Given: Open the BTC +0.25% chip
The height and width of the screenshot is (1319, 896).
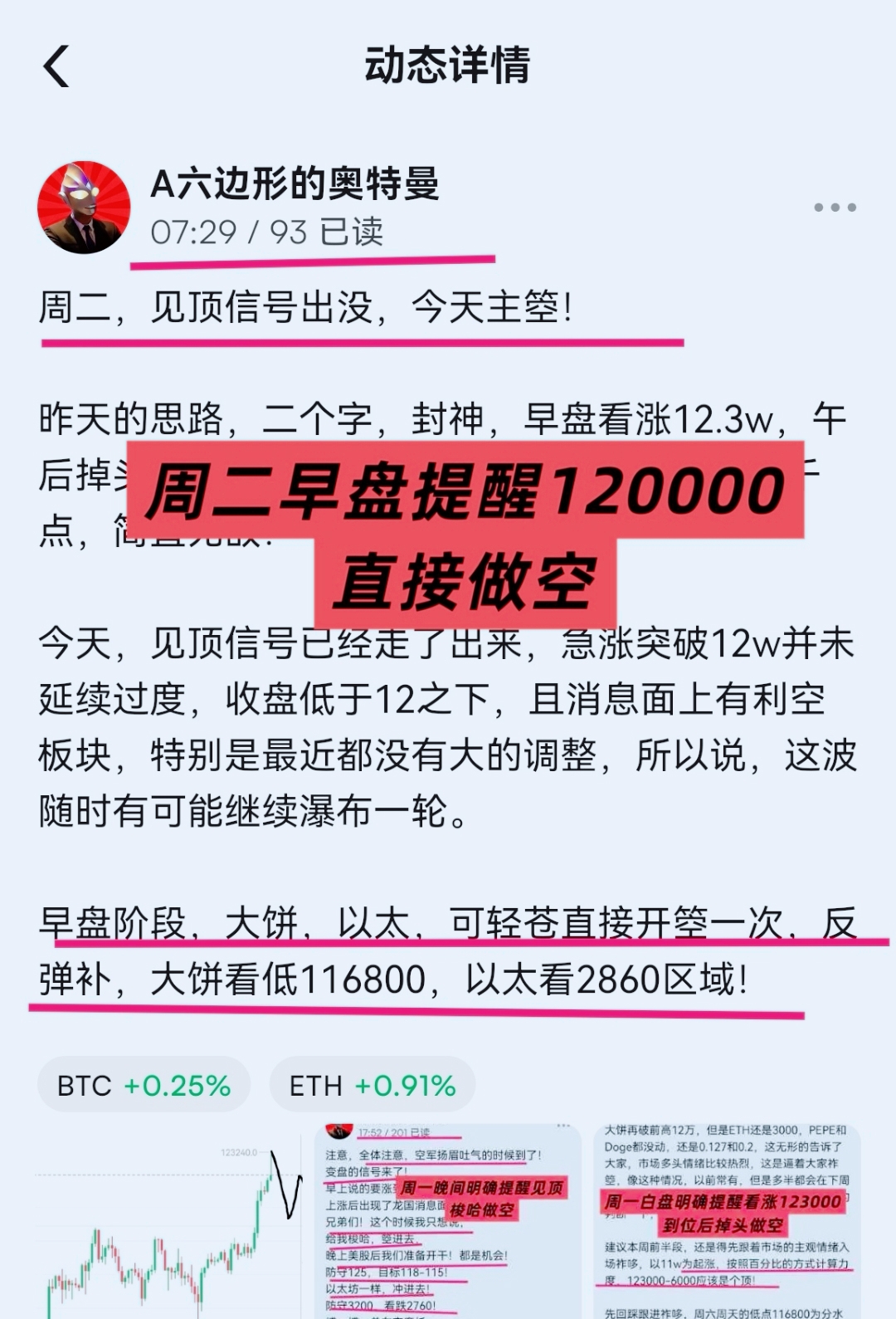Looking at the screenshot, I should 144,1085.
